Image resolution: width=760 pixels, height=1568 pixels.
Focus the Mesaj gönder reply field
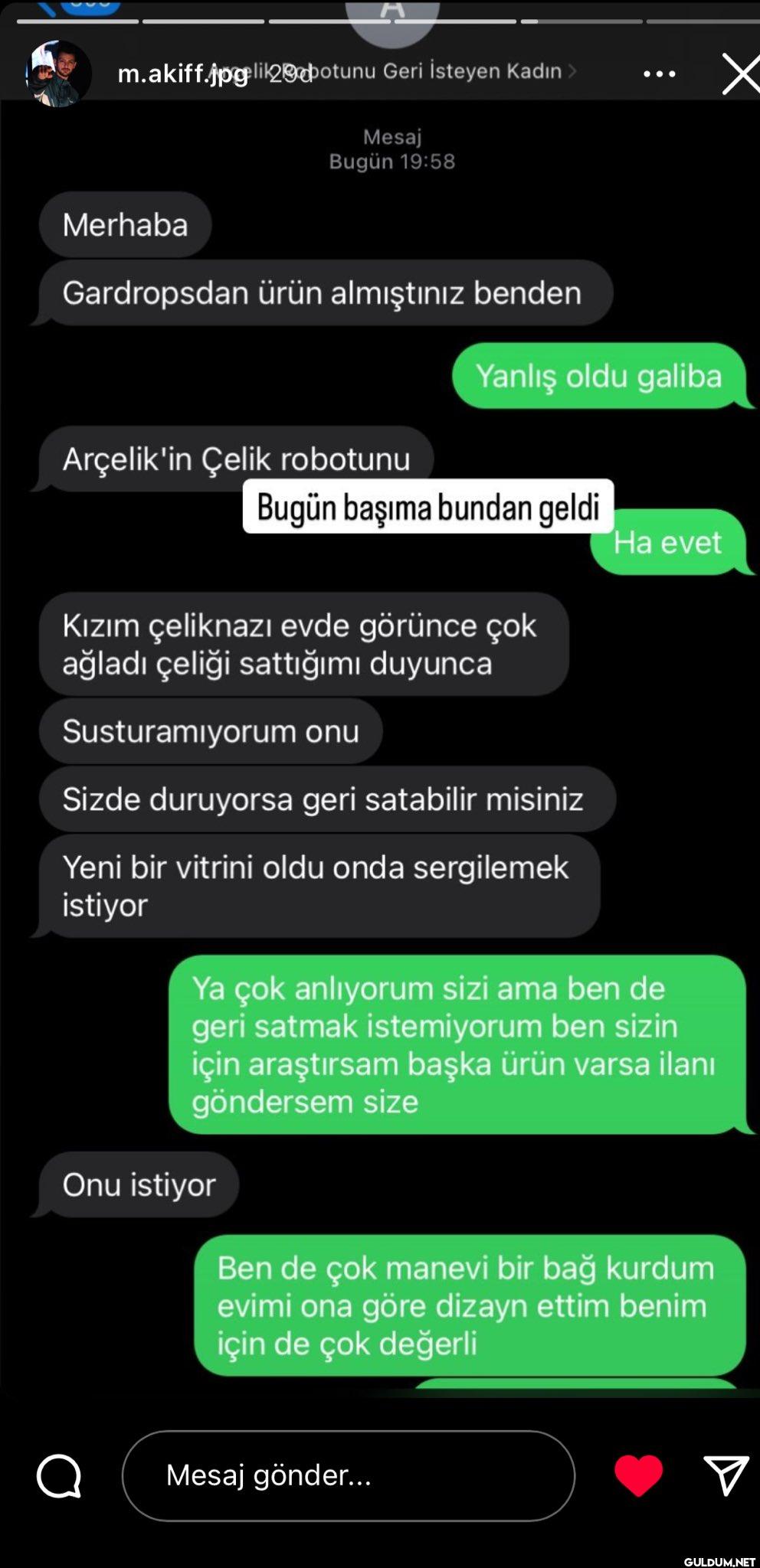click(348, 1475)
